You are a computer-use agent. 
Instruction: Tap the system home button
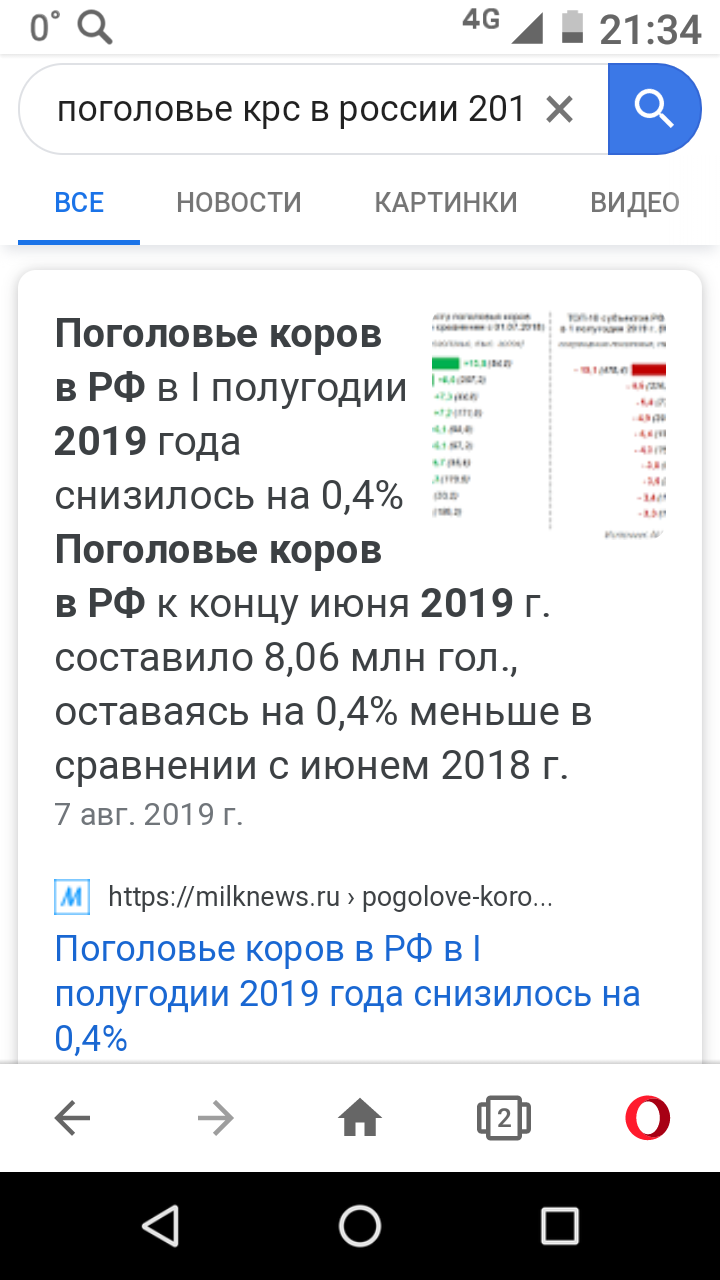click(360, 1225)
